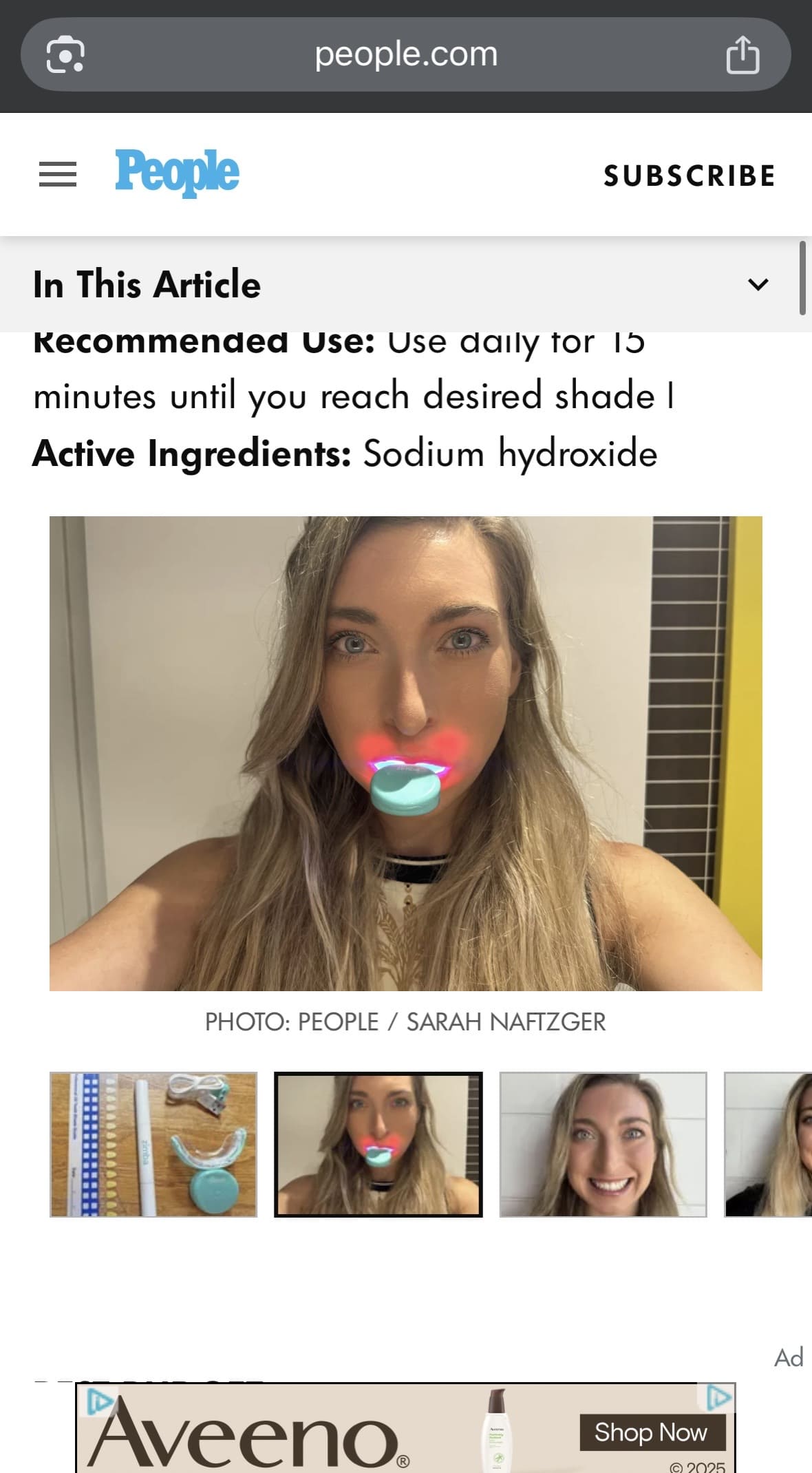The width and height of the screenshot is (812, 1473).
Task: View the whitening kit contents thumbnail
Action: point(153,1144)
